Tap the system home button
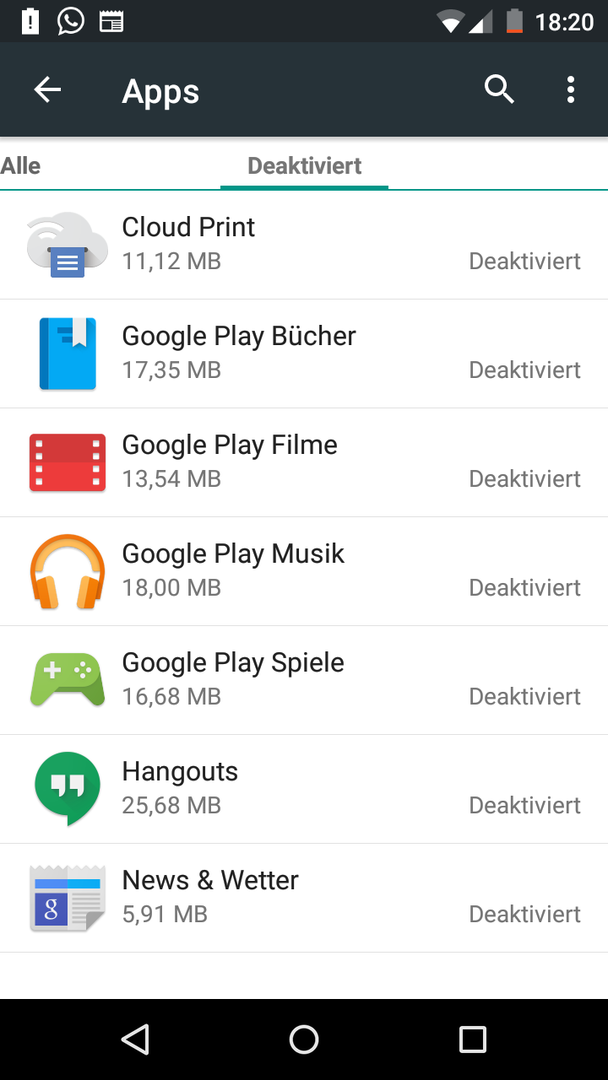 304,1039
